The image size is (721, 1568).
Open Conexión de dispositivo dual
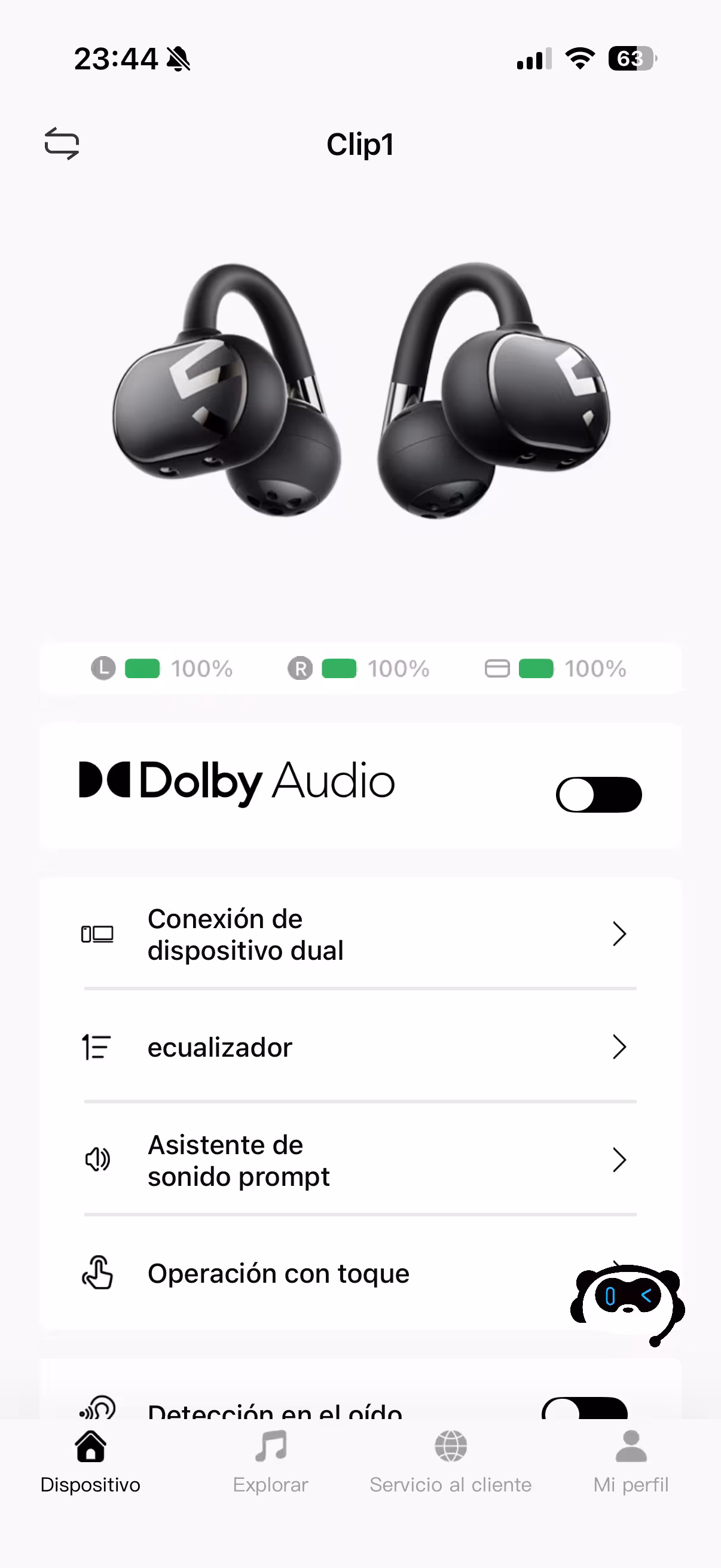pos(360,934)
